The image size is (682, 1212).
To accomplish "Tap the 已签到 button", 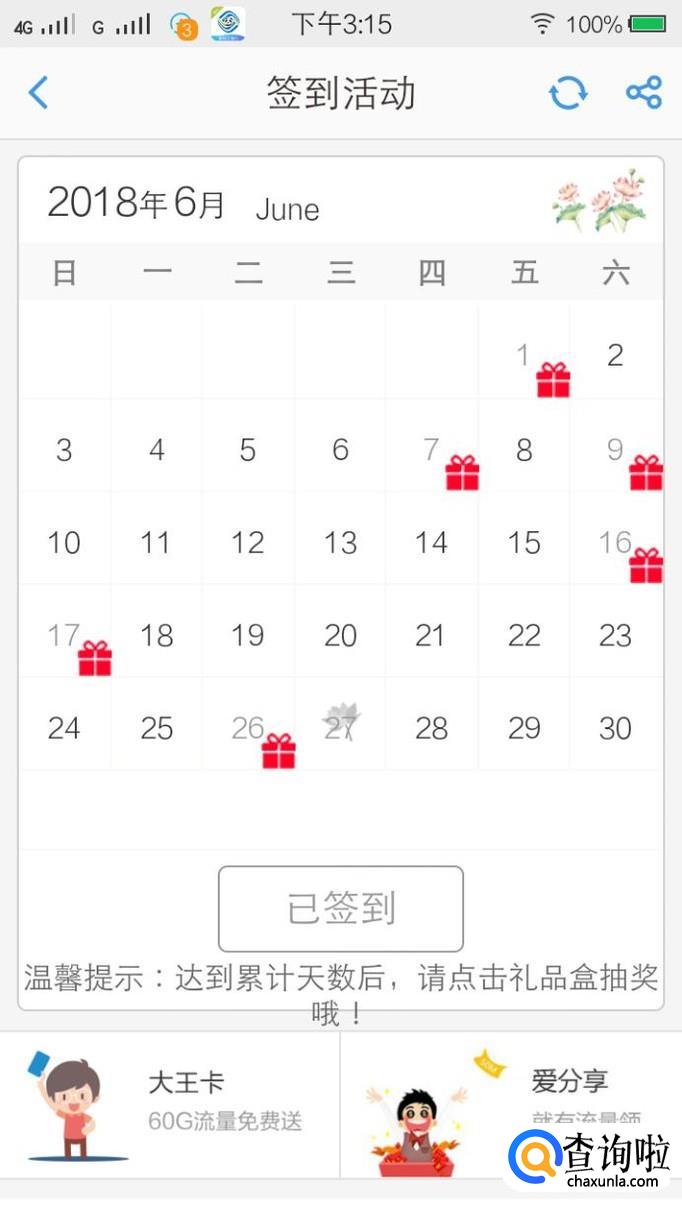I will 340,908.
